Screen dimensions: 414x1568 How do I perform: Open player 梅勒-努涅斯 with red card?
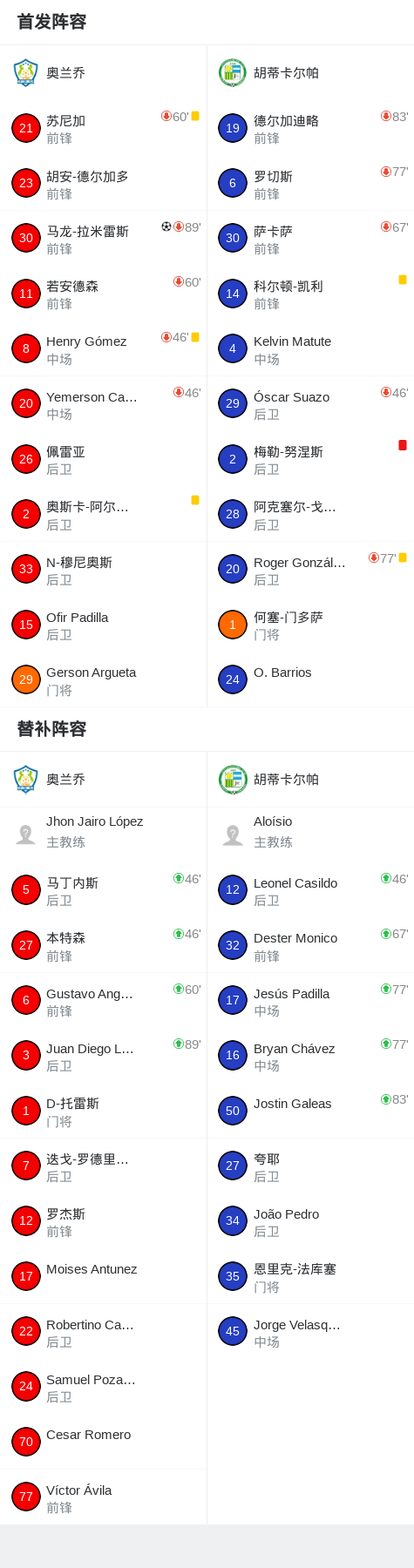[x=310, y=459]
